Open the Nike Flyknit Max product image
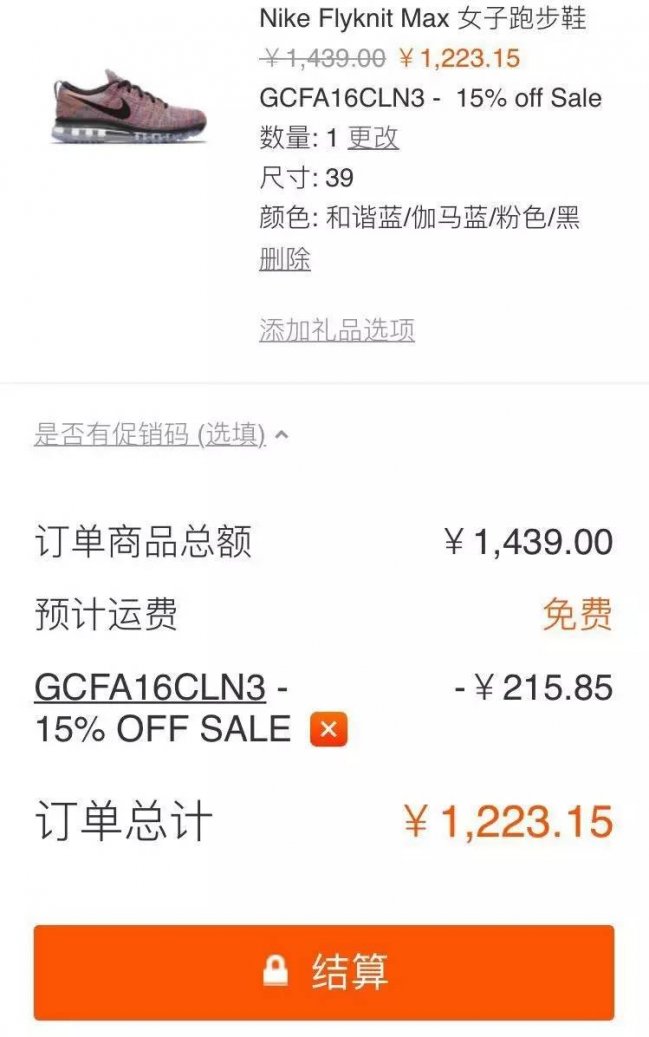The image size is (649, 1037). click(130, 107)
